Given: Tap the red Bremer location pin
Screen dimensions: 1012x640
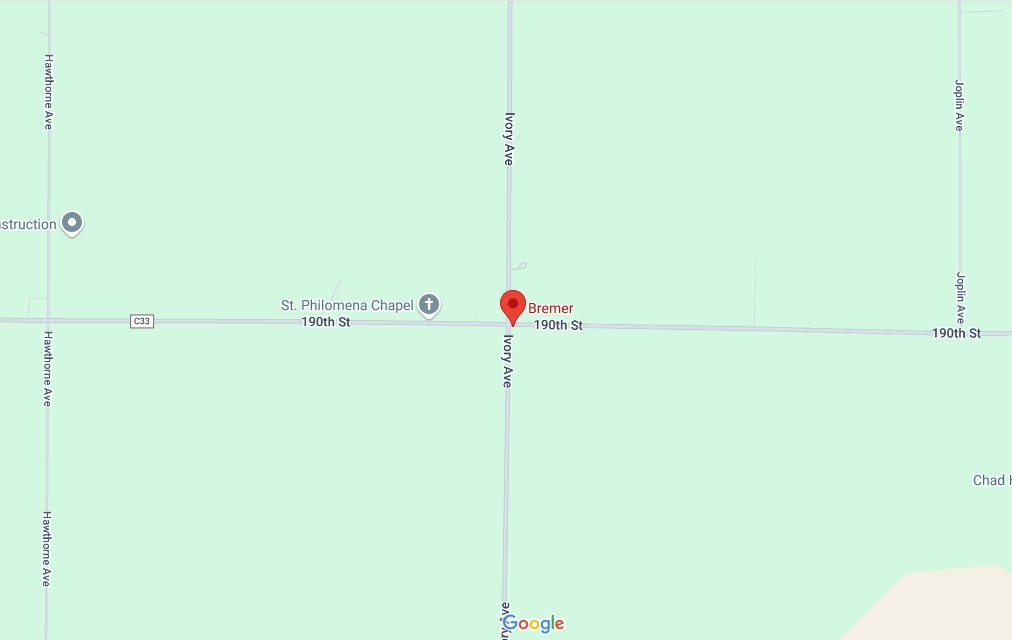Looking at the screenshot, I should 512,305.
